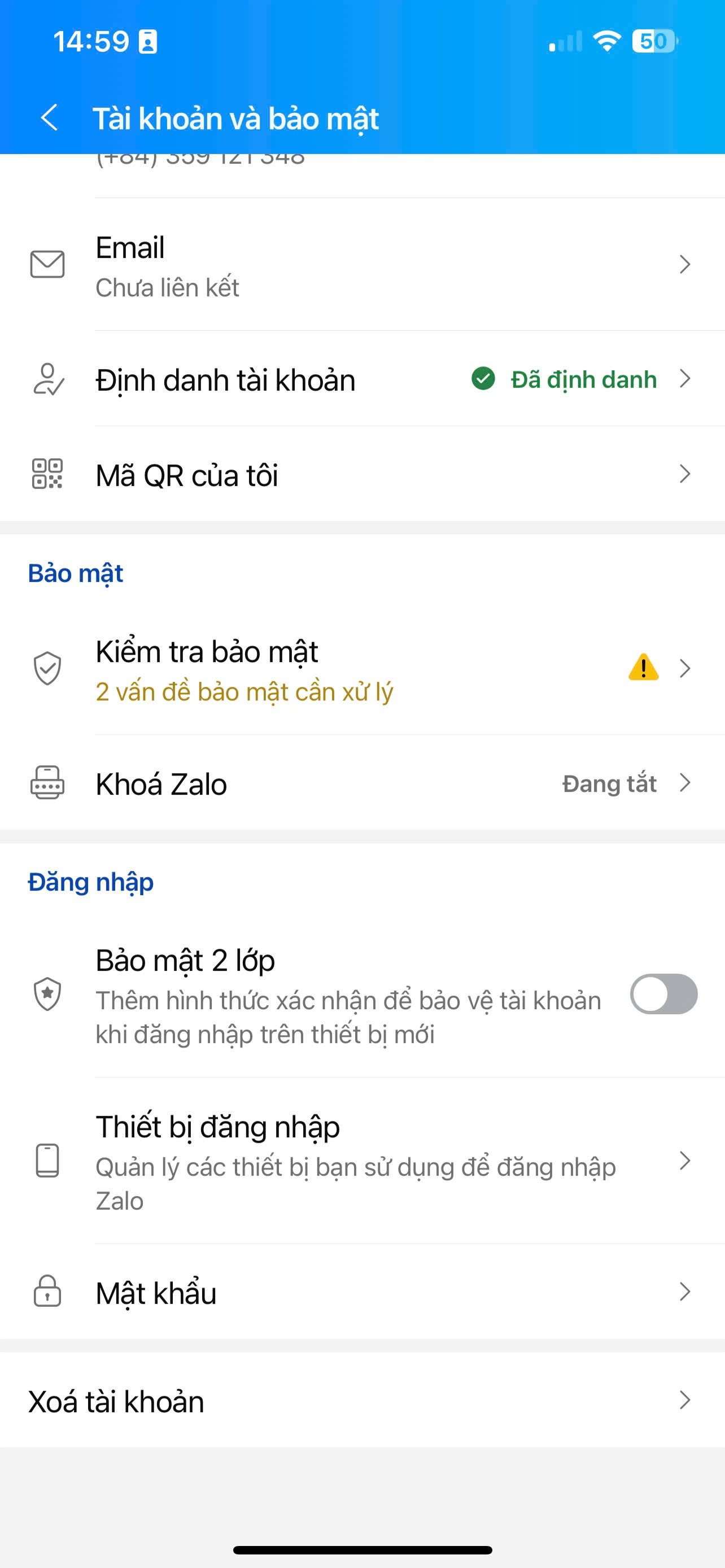Tap the back arrow in the header

click(49, 118)
